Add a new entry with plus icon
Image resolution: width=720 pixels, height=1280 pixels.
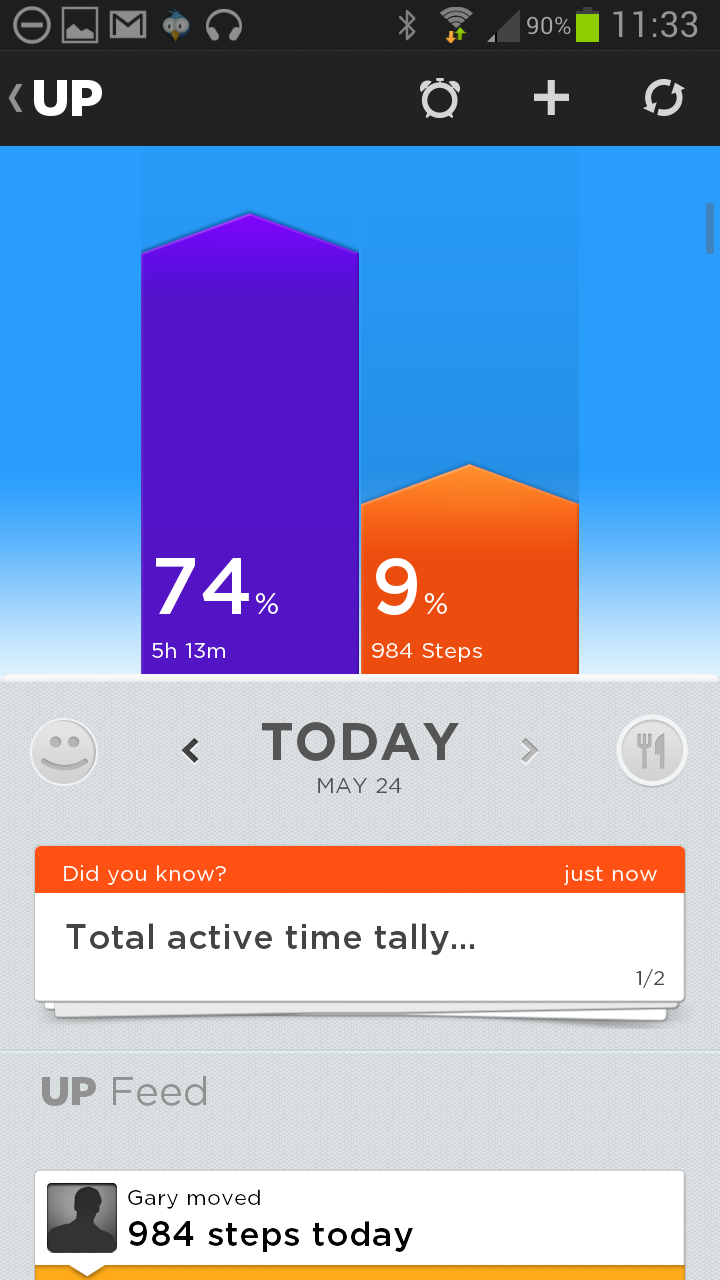551,98
